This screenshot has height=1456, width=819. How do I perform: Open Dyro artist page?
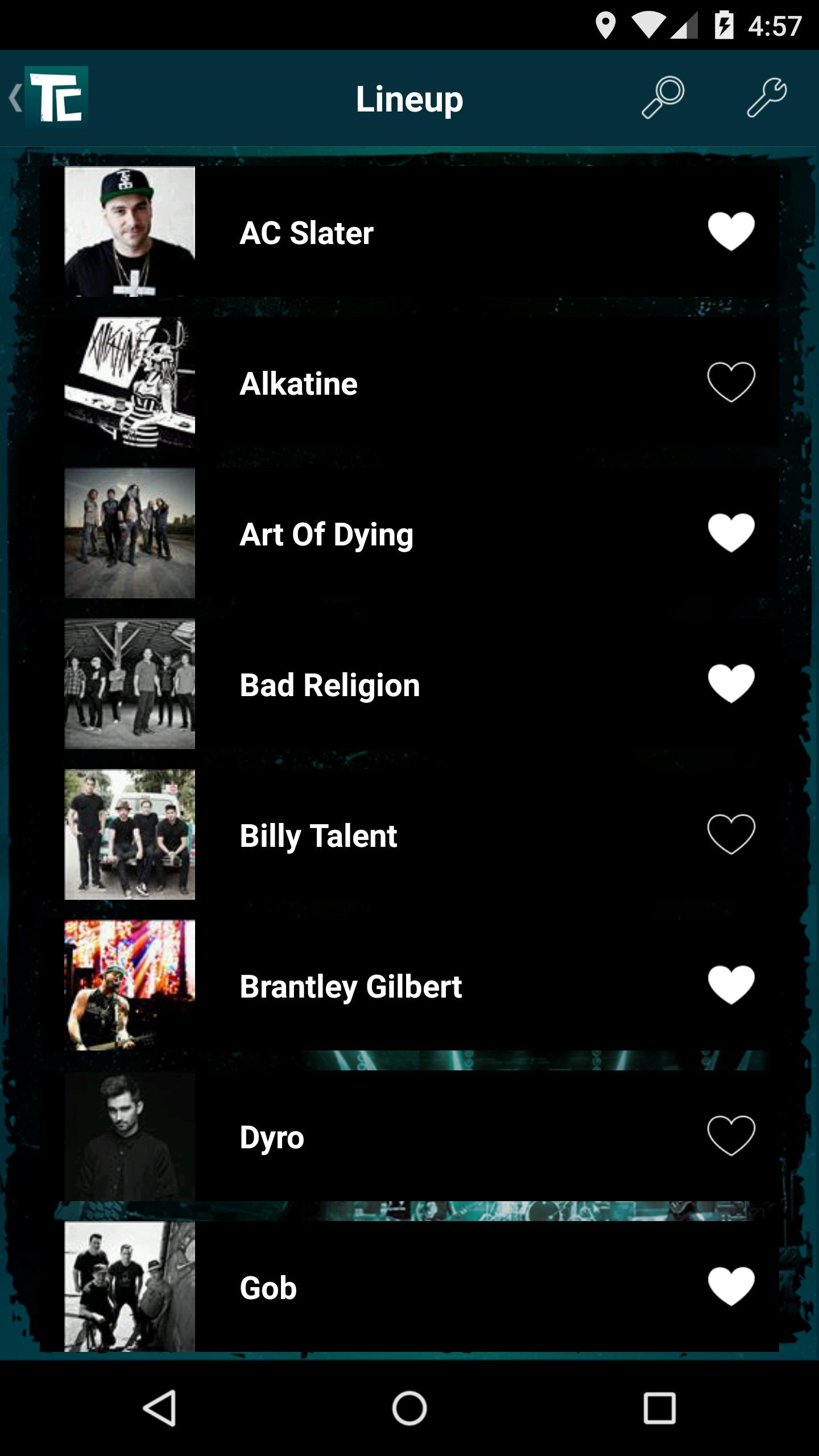tap(272, 1137)
